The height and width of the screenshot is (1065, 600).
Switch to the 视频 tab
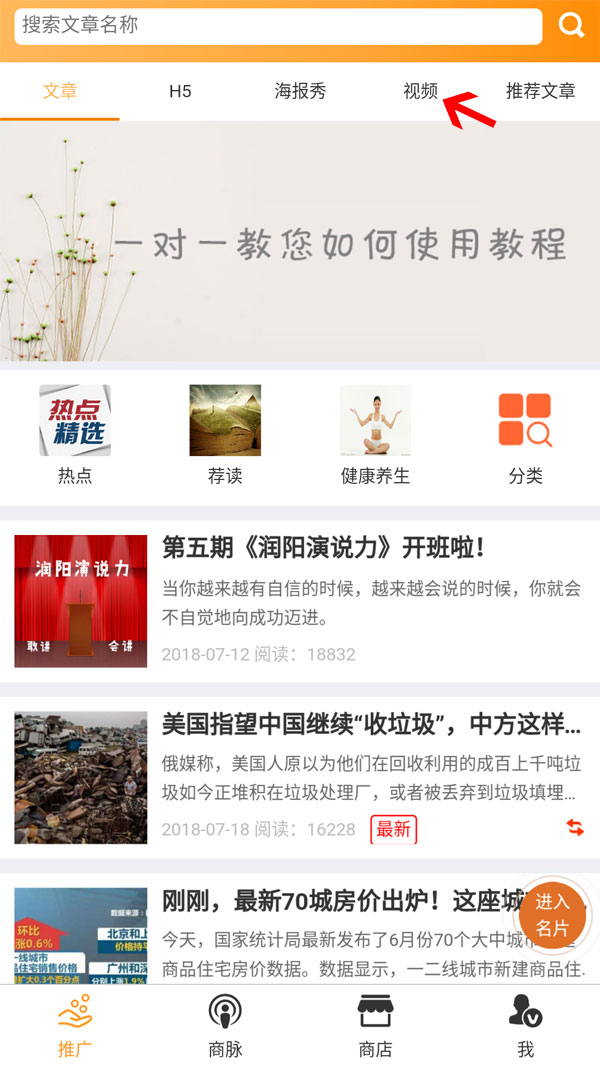(x=420, y=91)
